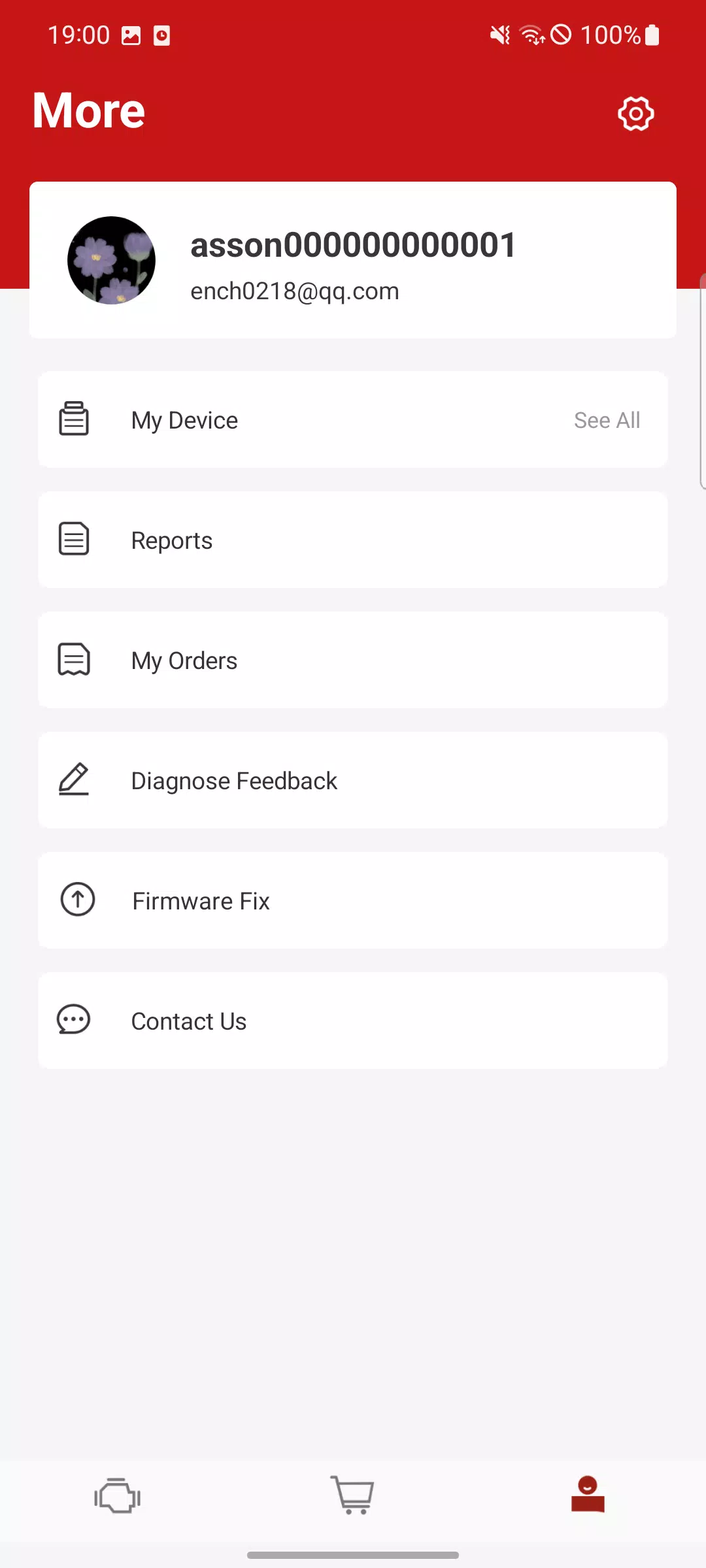Open the My Orders list
Screen dimensions: 706x1568
click(353, 659)
